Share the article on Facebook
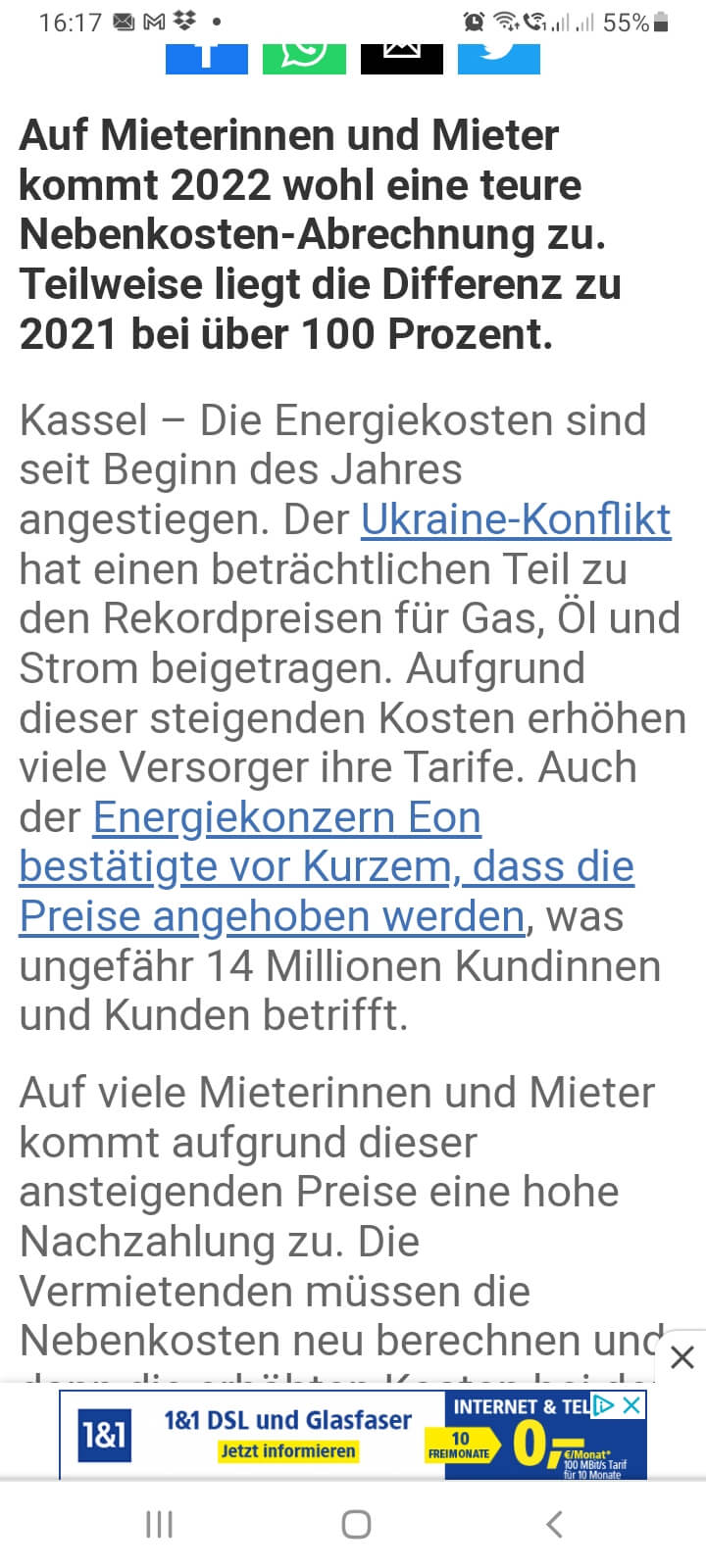 206,57
